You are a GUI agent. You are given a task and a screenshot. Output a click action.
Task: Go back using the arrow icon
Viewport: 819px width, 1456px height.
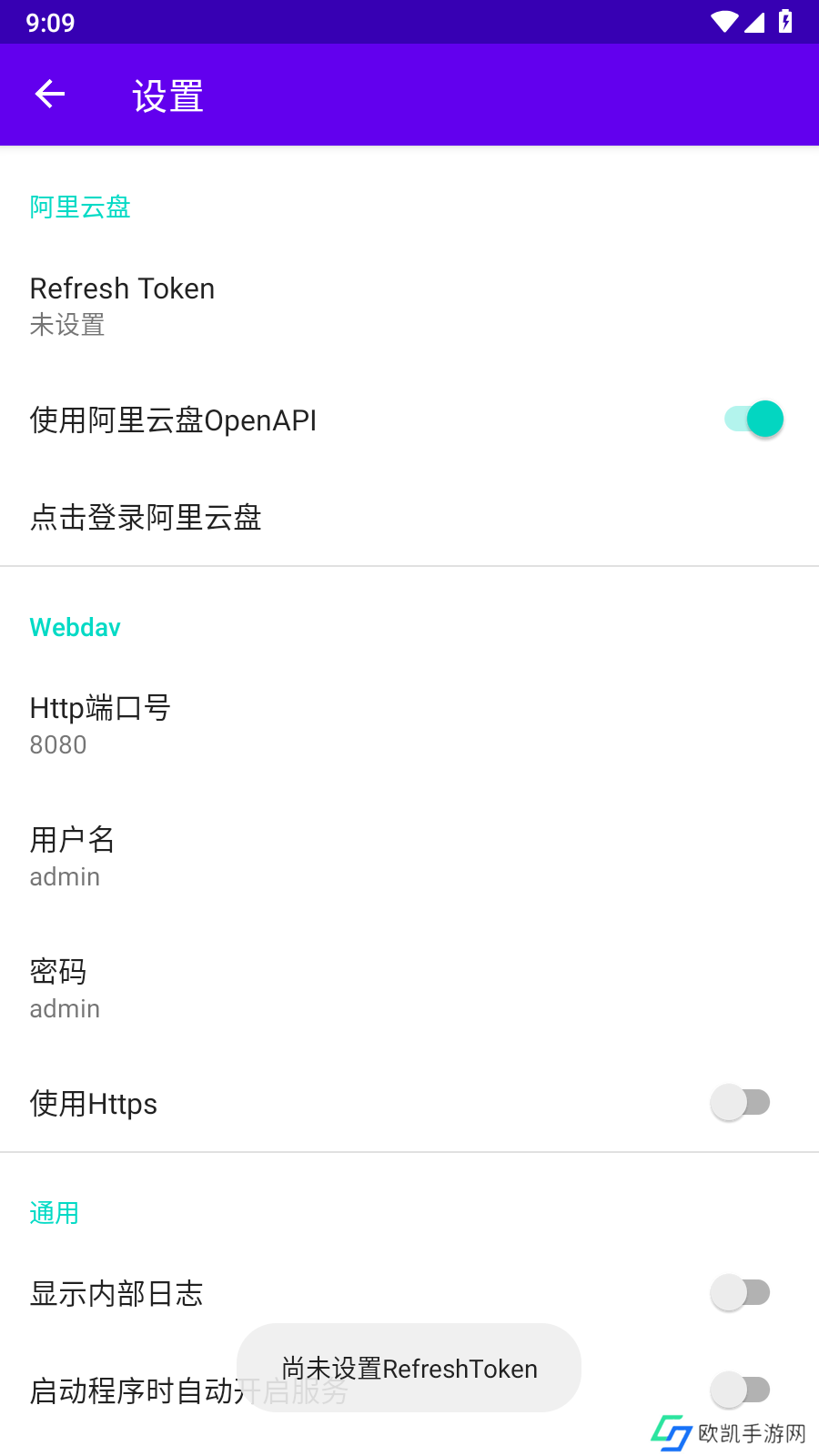50,94
